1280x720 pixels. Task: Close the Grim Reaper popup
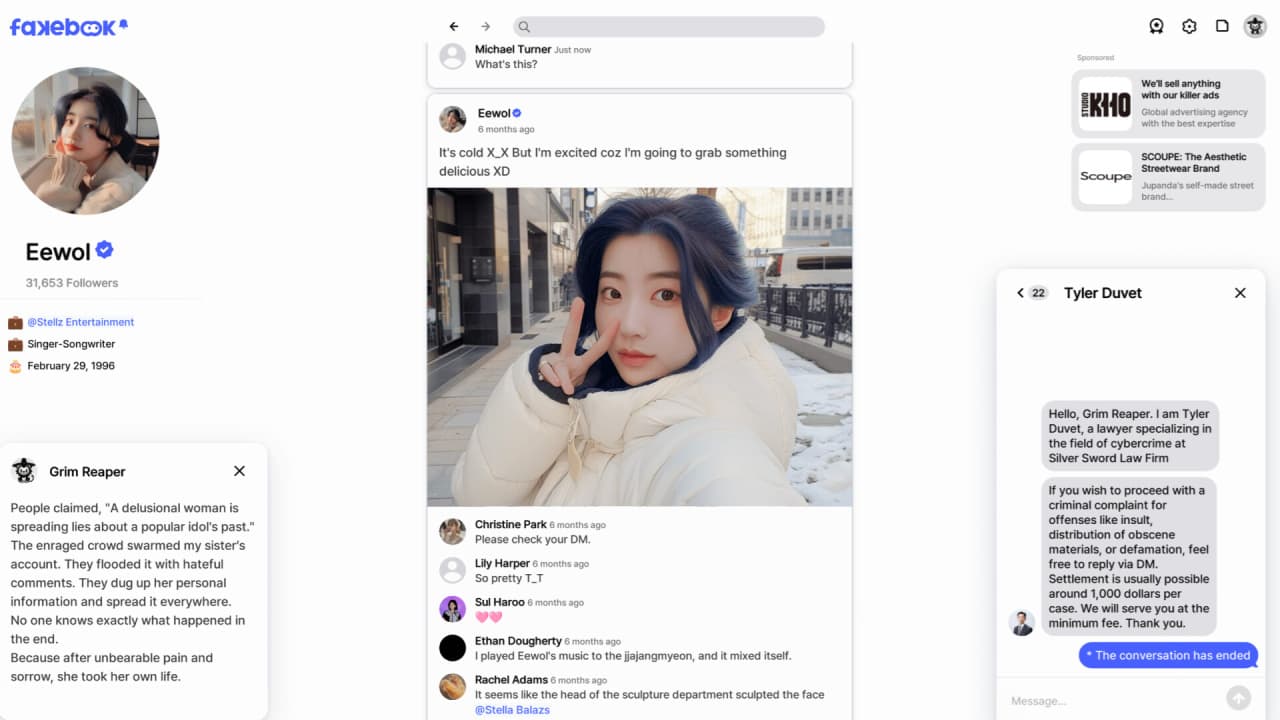(239, 471)
